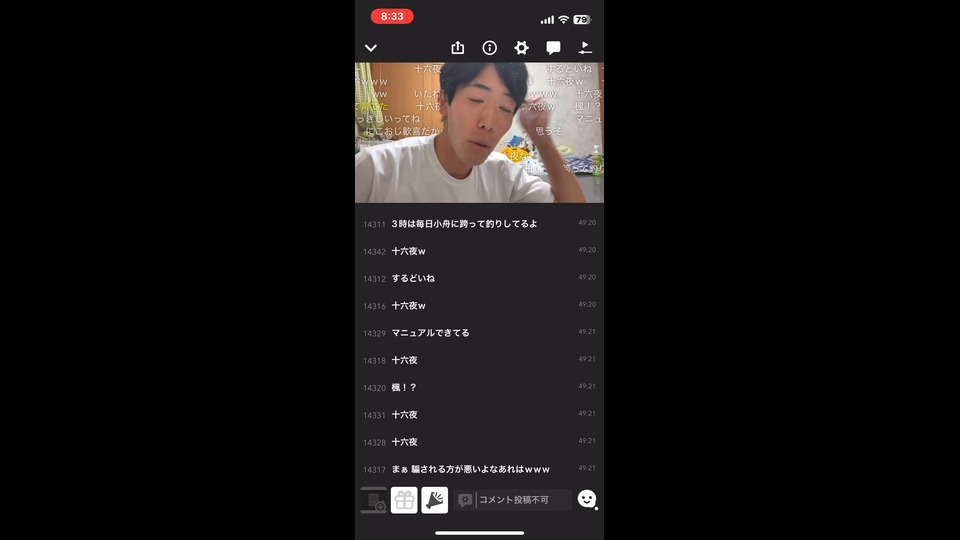Select comment 14317 starting with まぁ
The image size is (960, 540).
tap(471, 469)
